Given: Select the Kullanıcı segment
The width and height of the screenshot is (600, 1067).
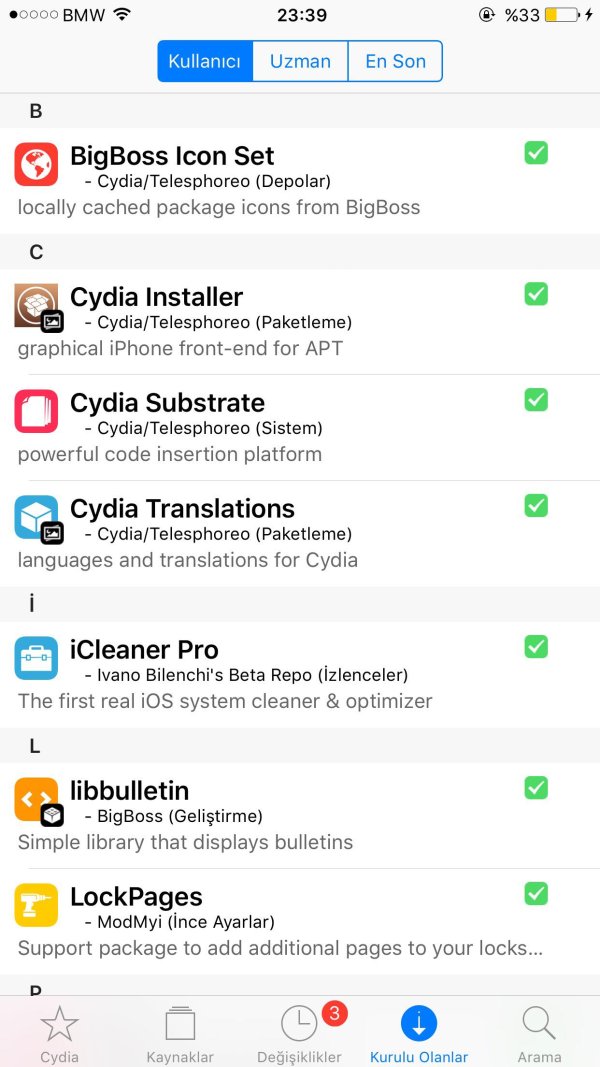Looking at the screenshot, I should (x=205, y=61).
